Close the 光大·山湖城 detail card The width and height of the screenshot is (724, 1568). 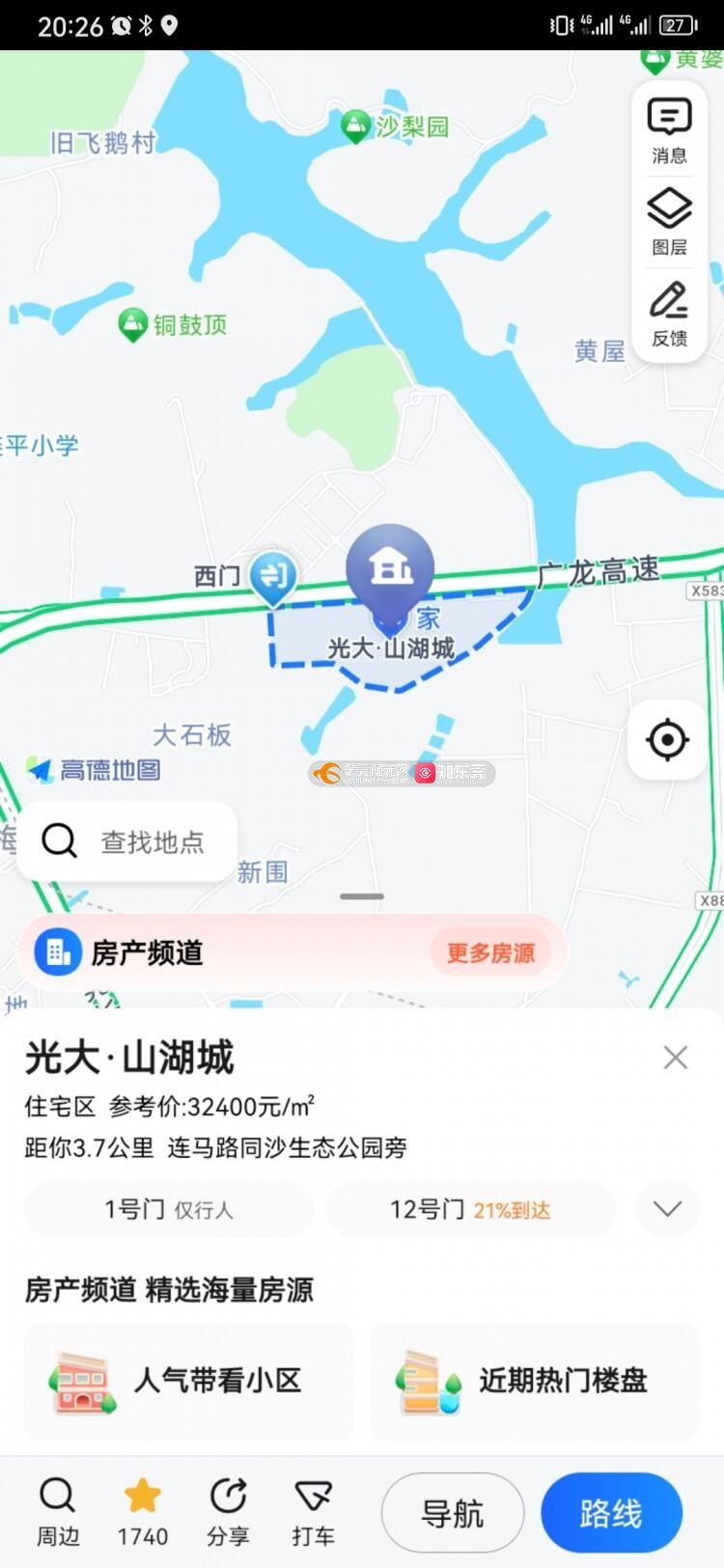pyautogui.click(x=676, y=1058)
